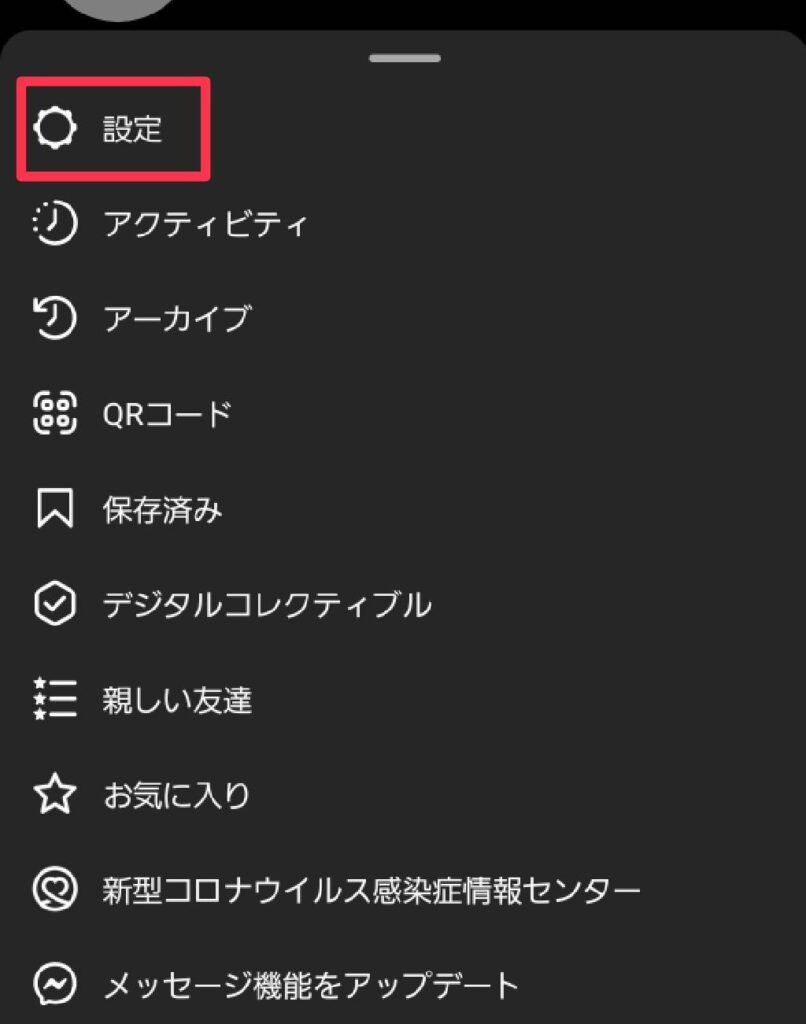
Task: Select メッセージ機能をアップデート
Action: pos(310,985)
